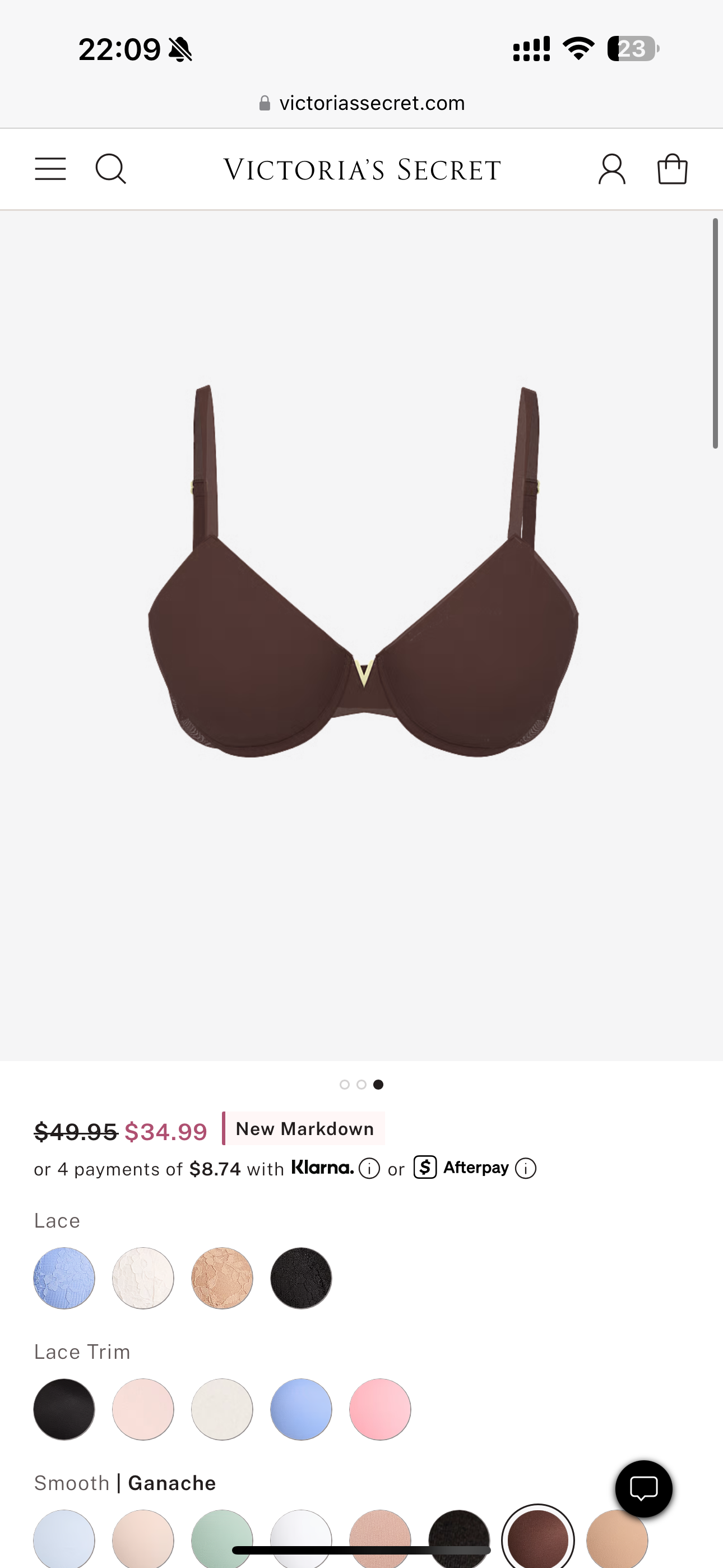Viewport: 723px width, 1568px height.
Task: Open the search icon
Action: click(x=111, y=169)
